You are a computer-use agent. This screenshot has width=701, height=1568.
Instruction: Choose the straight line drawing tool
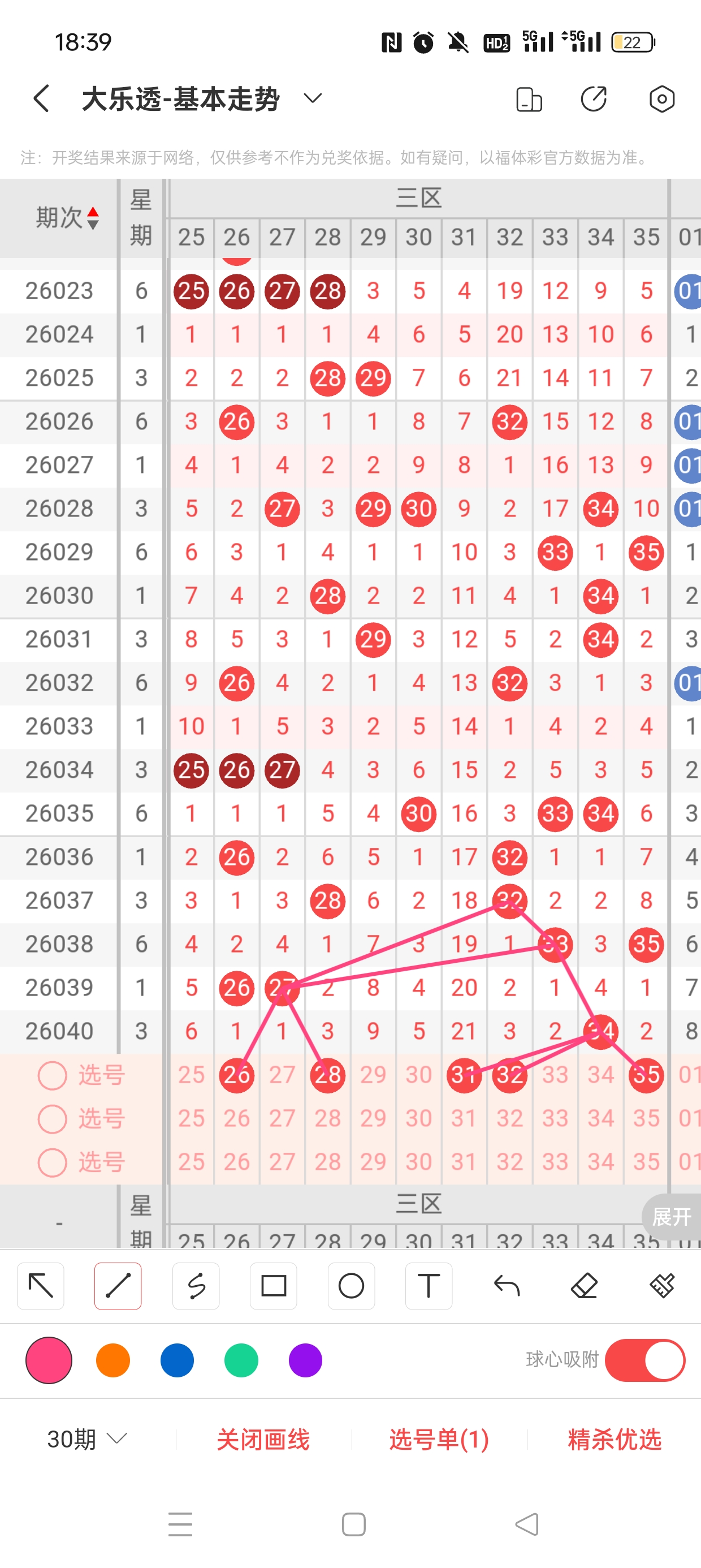pos(118,1286)
